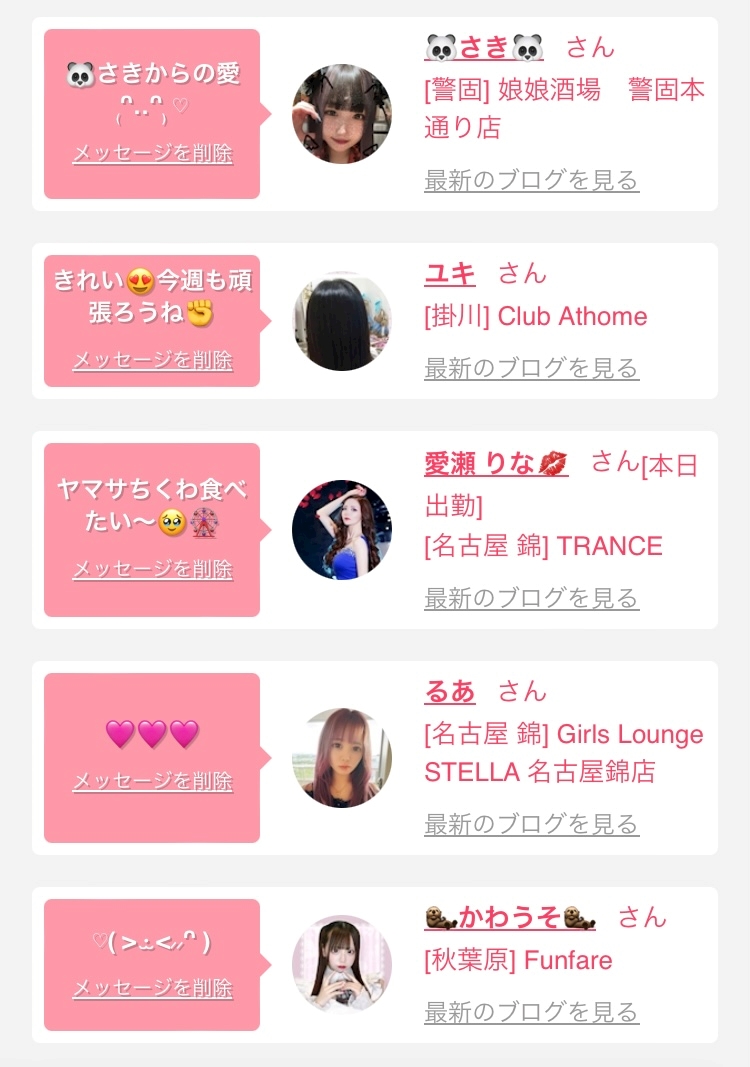This screenshot has height=1067, width=750.
Task: View ユキ's latest blog
Action: coord(532,368)
